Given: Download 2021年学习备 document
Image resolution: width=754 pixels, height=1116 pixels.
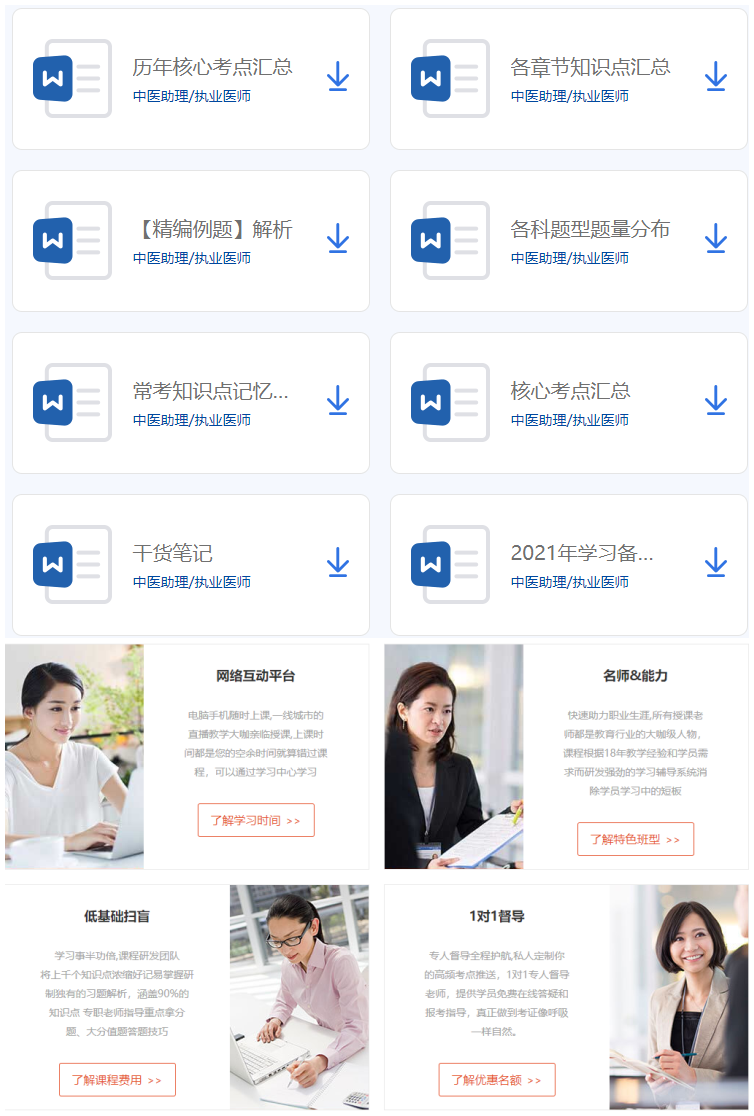Looking at the screenshot, I should point(715,563).
